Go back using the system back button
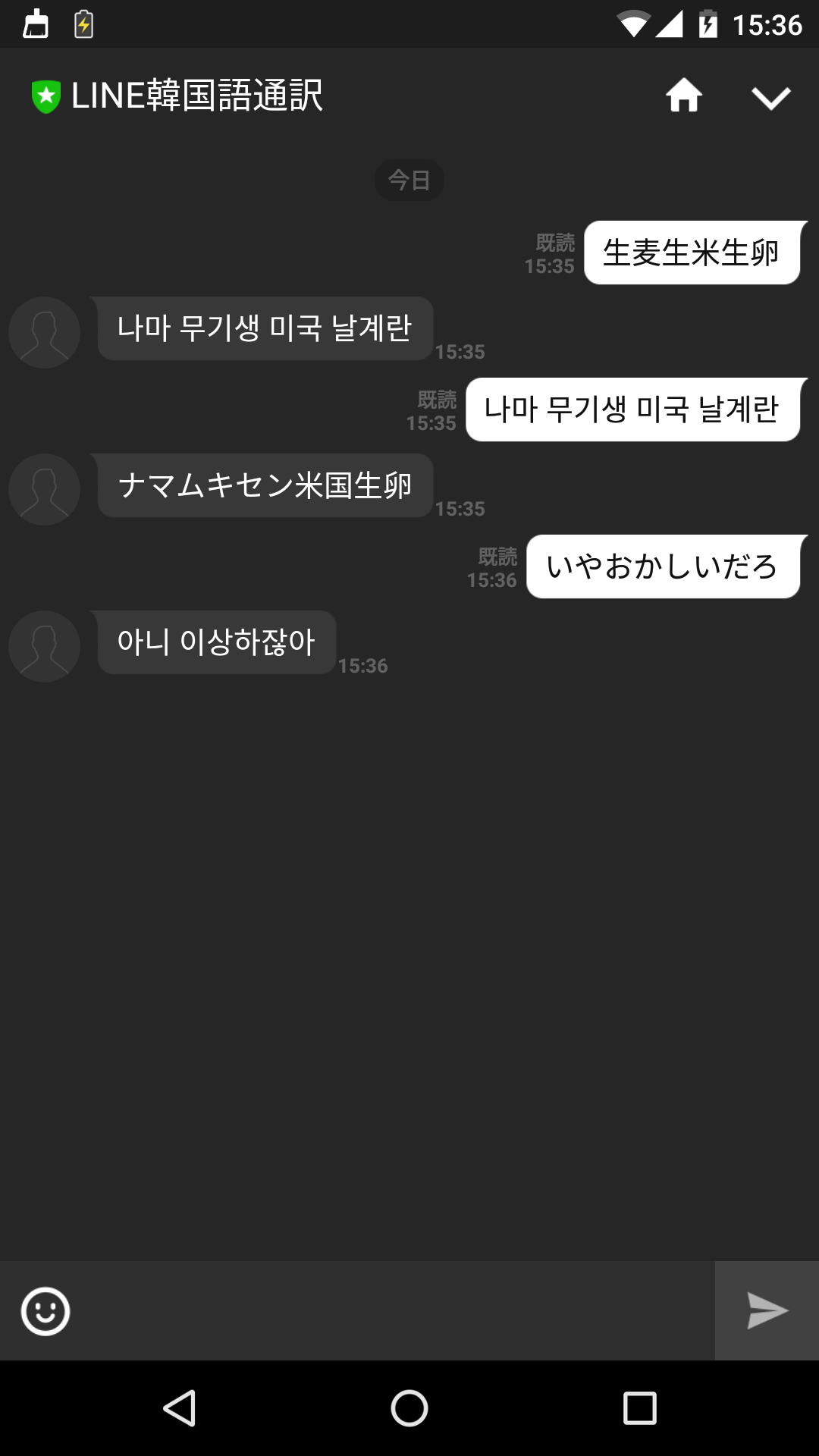 click(180, 1408)
